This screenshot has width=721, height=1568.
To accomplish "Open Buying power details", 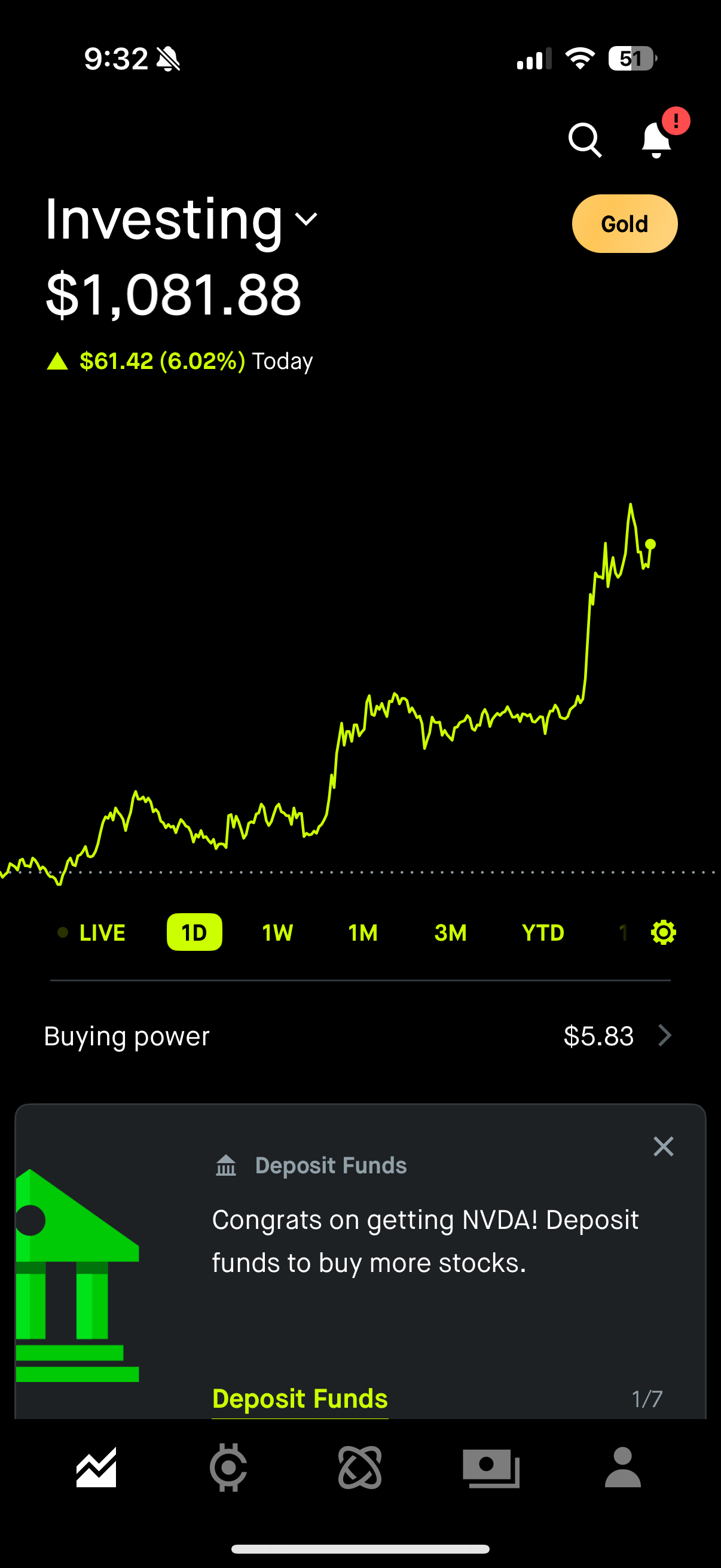I will click(x=360, y=1036).
